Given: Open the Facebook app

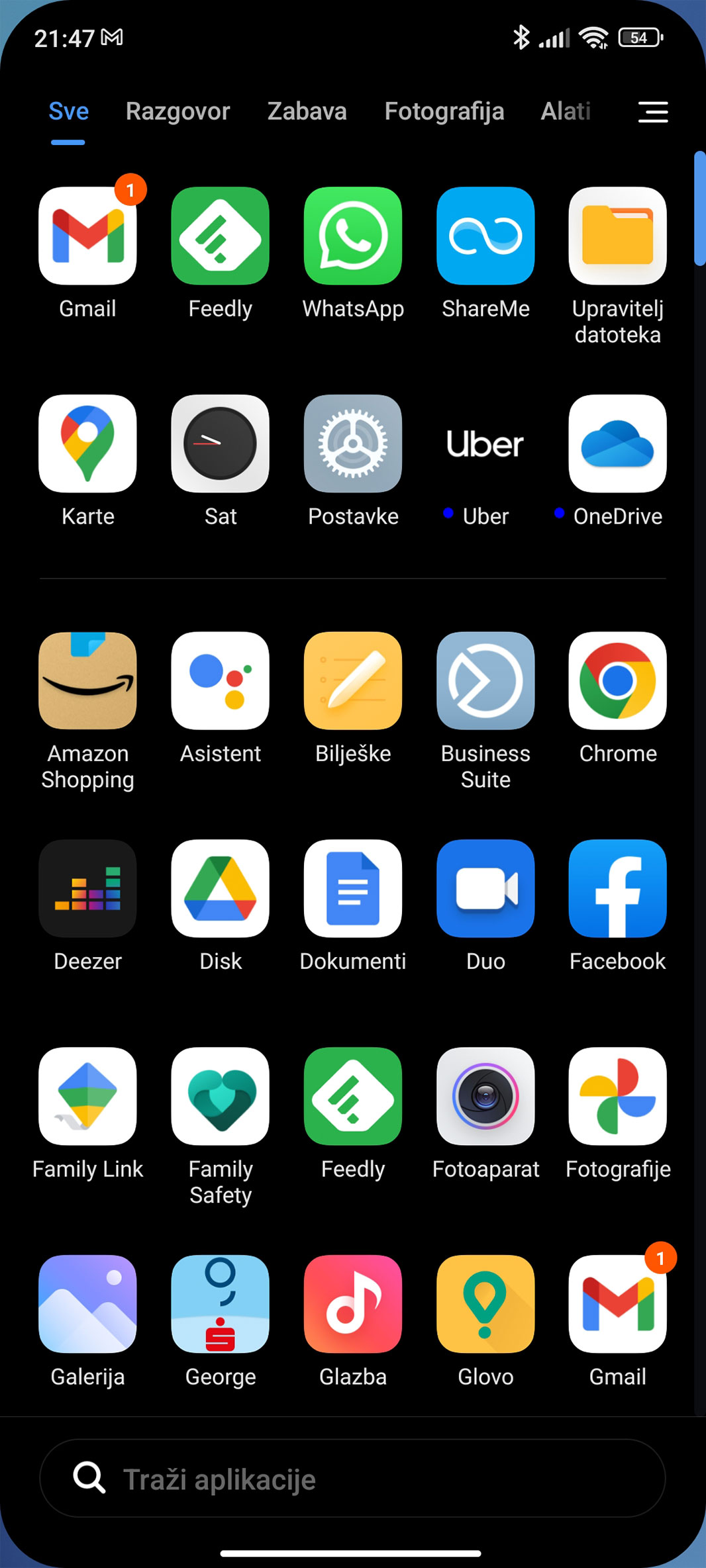Looking at the screenshot, I should (617, 889).
